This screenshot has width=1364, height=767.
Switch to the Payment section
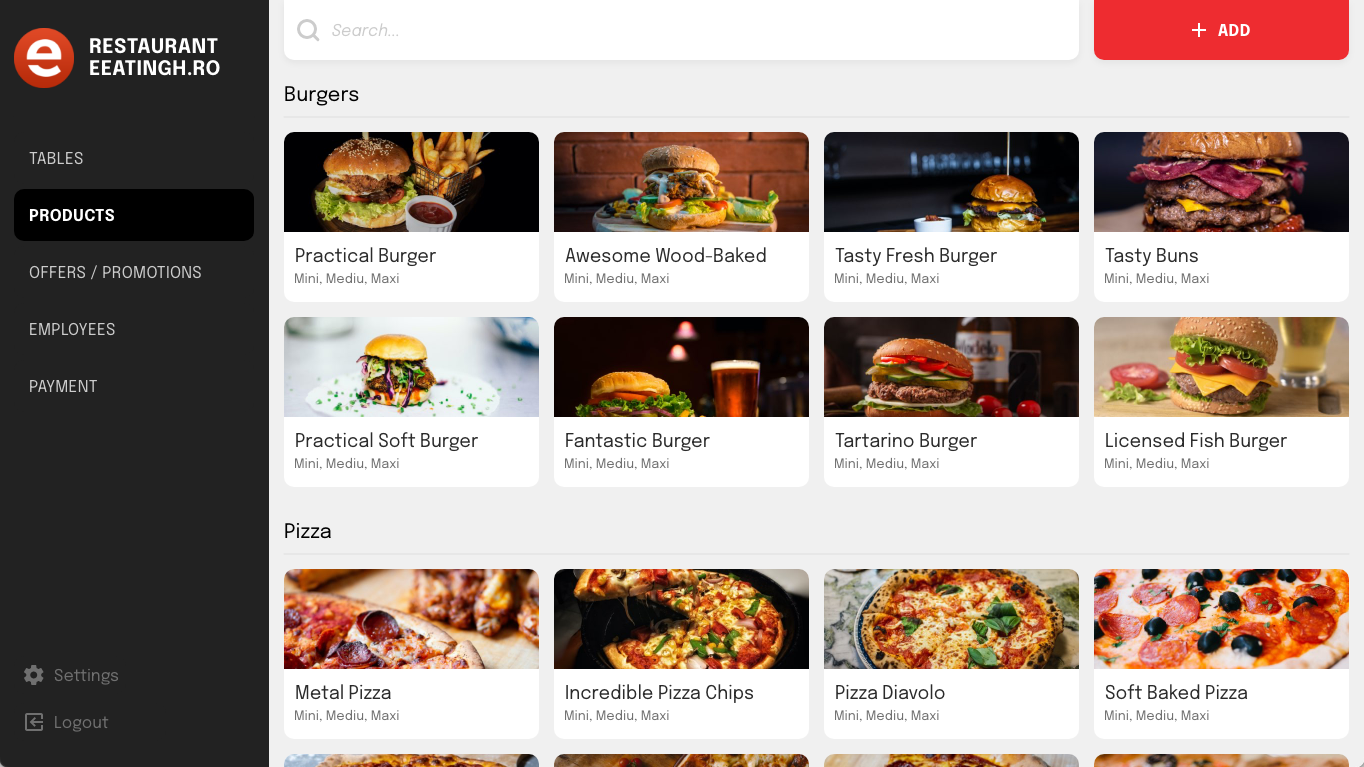coord(63,386)
